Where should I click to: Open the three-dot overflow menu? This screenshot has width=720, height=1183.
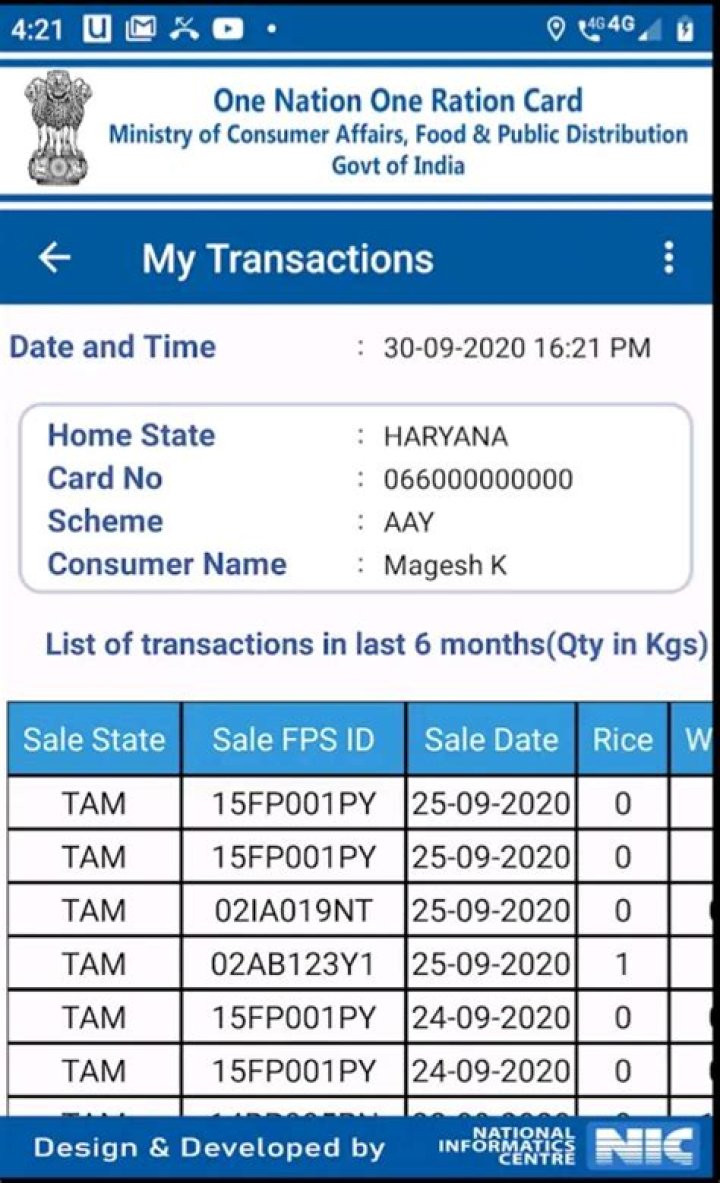(668, 258)
